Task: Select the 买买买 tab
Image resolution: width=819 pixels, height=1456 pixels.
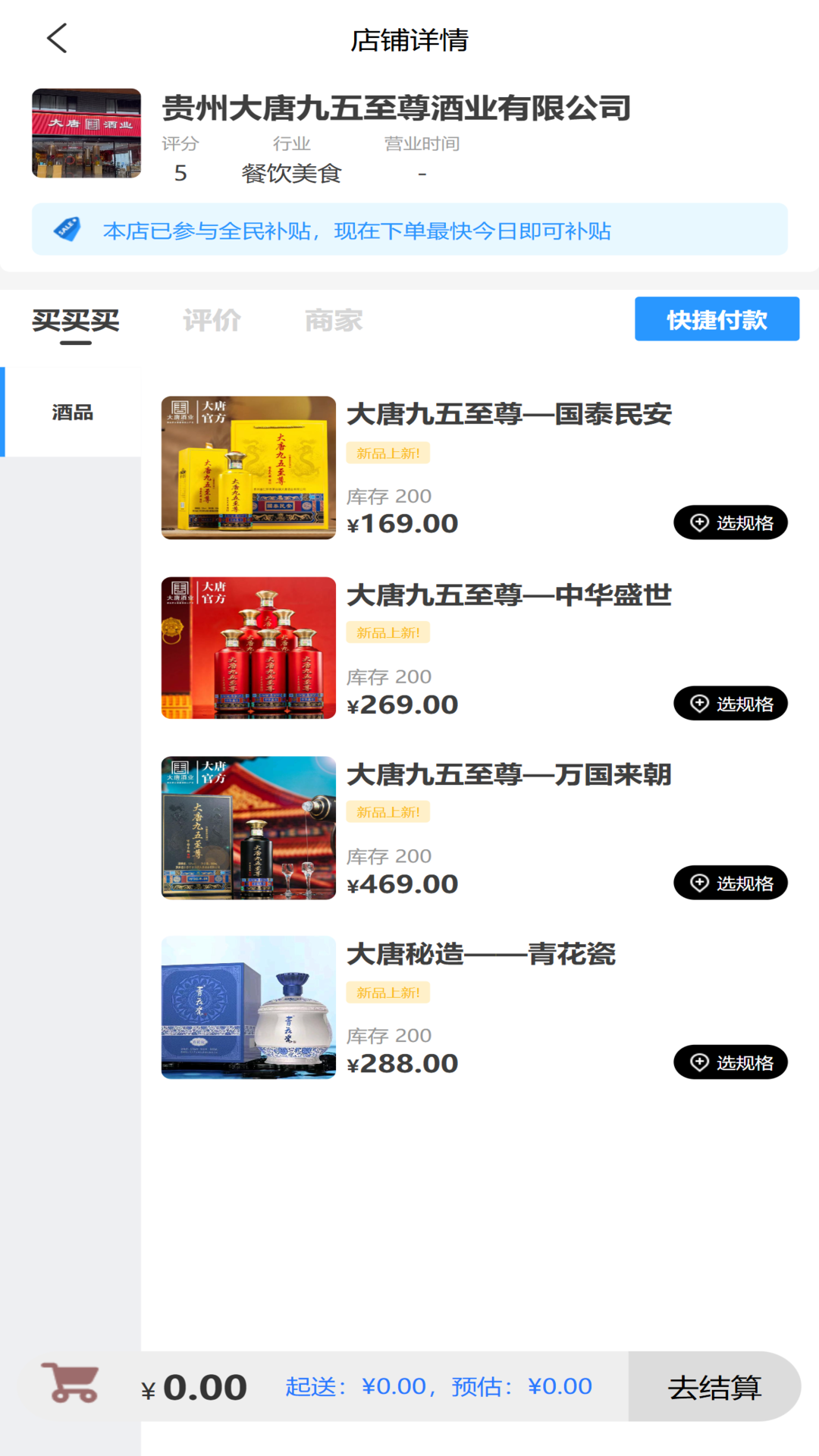Action: [x=76, y=321]
